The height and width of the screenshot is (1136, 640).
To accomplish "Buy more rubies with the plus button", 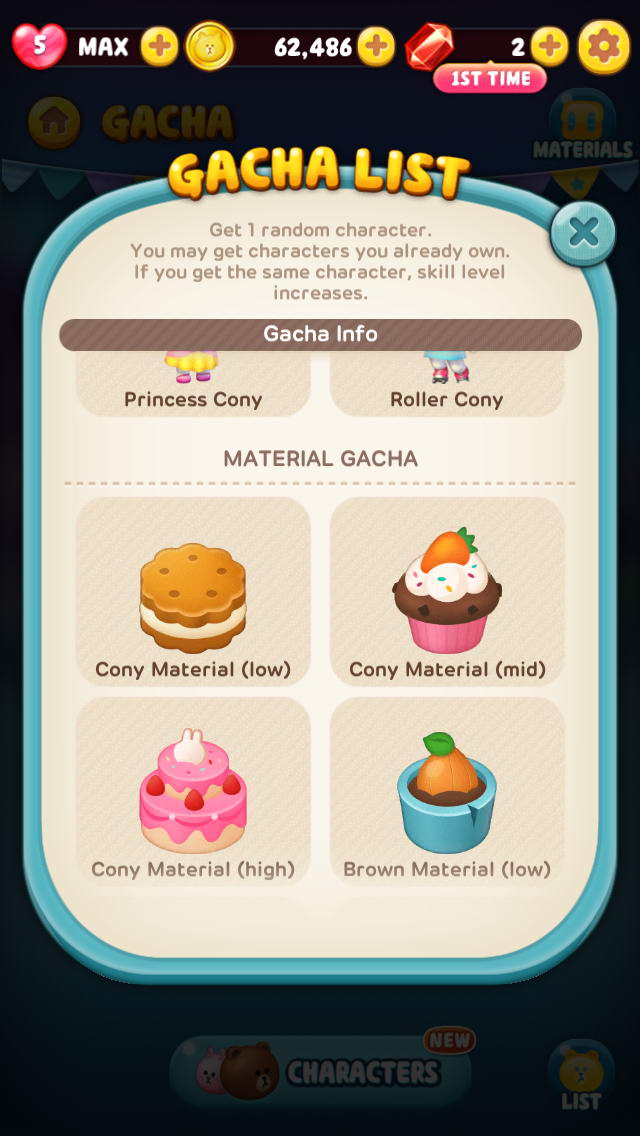I will [x=549, y=46].
